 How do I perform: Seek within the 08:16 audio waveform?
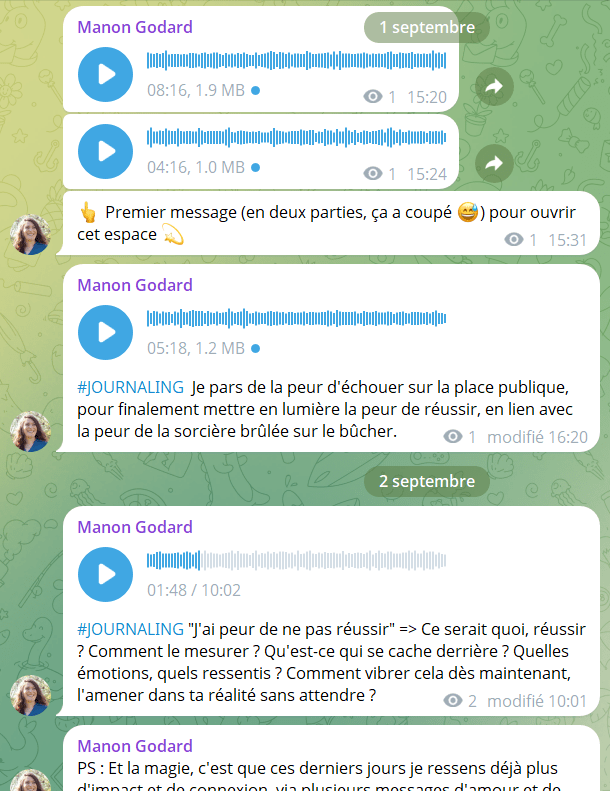pos(296,61)
